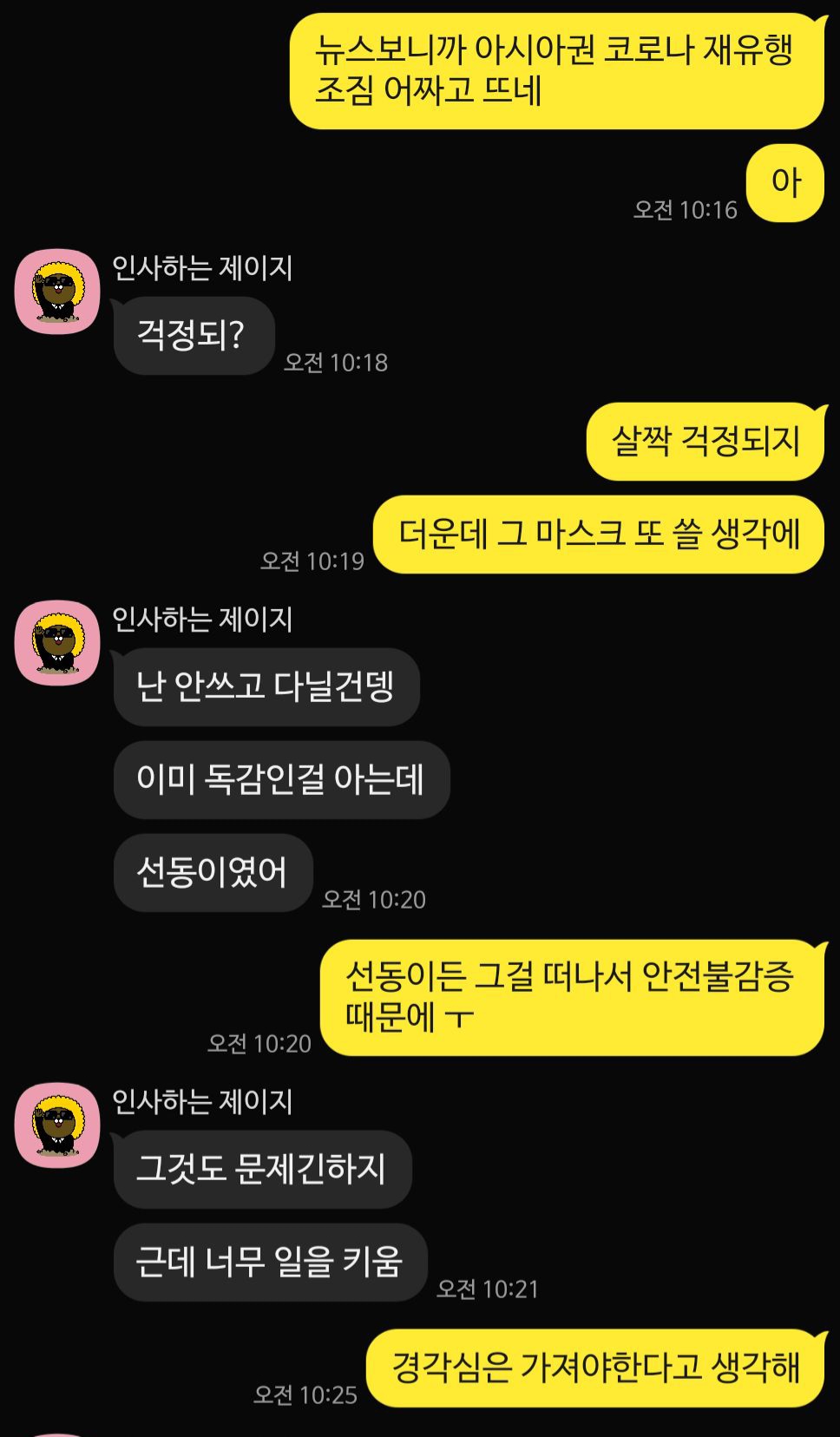The height and width of the screenshot is (1437, 840).
Task: View sender's profile next to '그것도 문제긴하지'
Action: (x=57, y=1125)
